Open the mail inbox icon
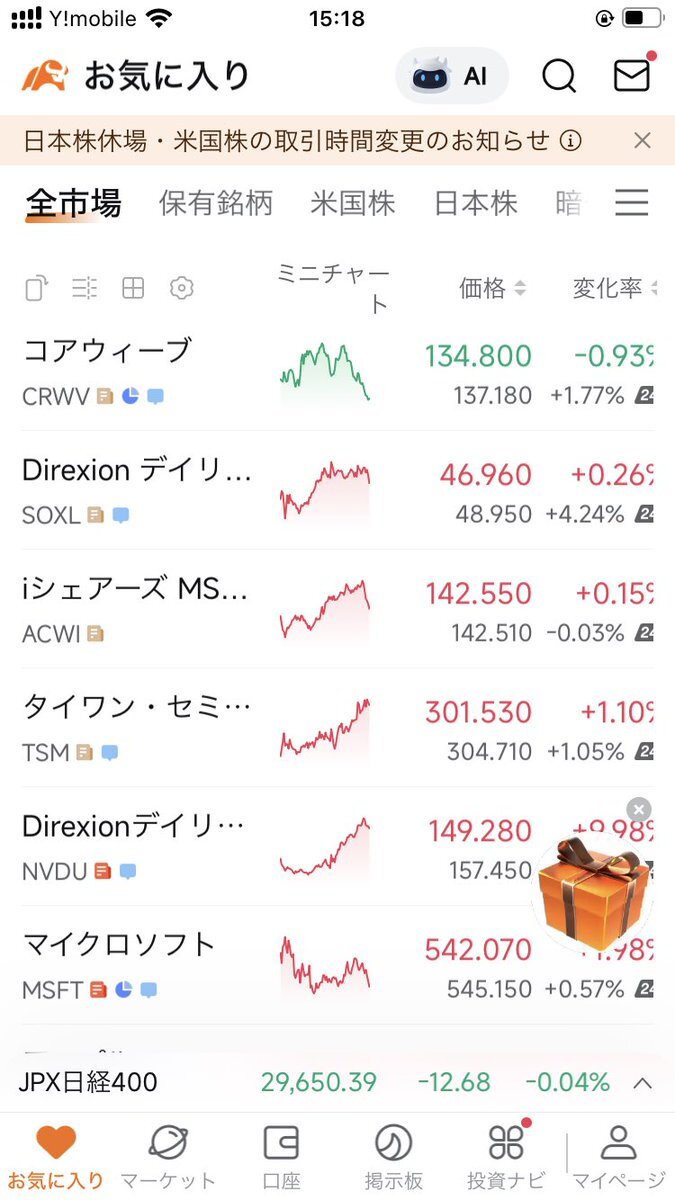675x1200 pixels. (631, 76)
